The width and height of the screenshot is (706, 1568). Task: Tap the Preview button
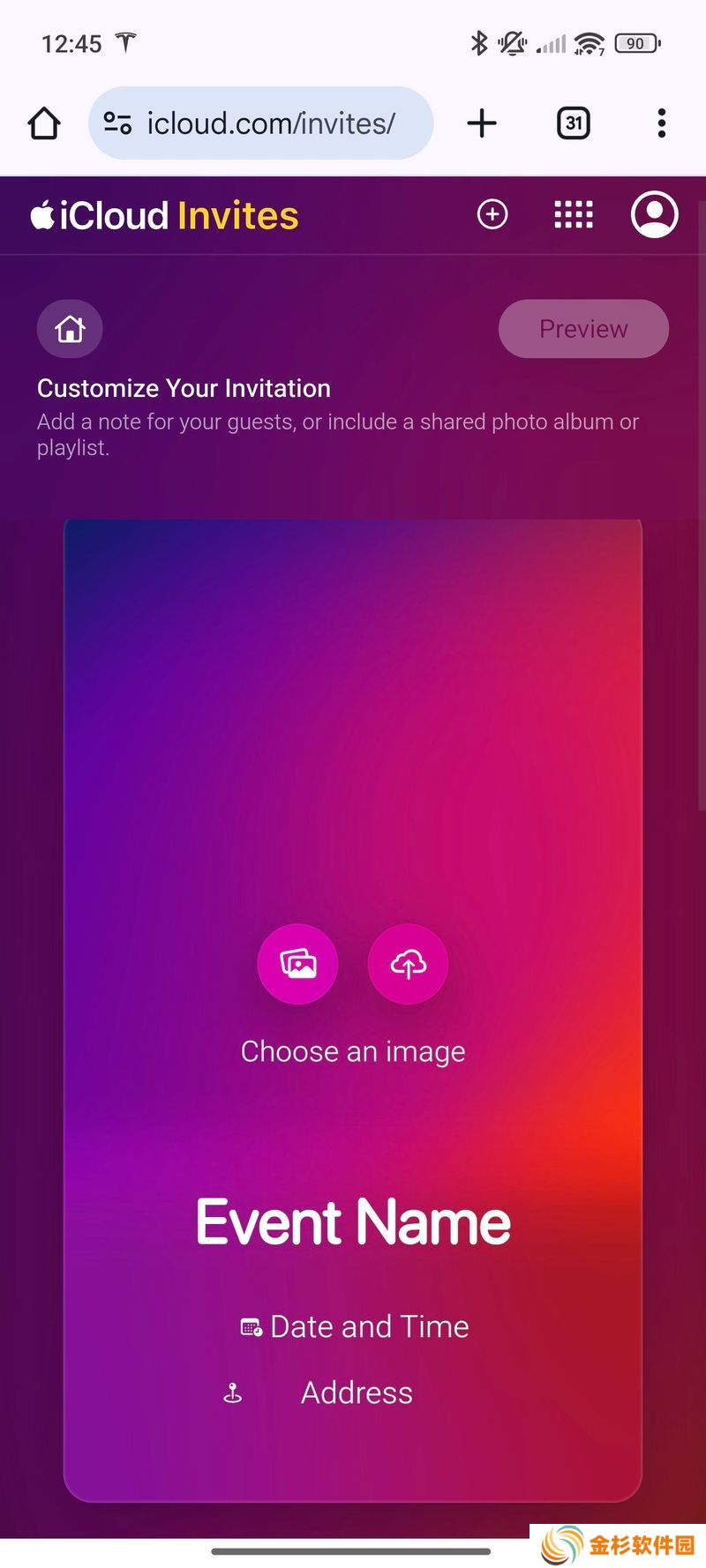[583, 329]
